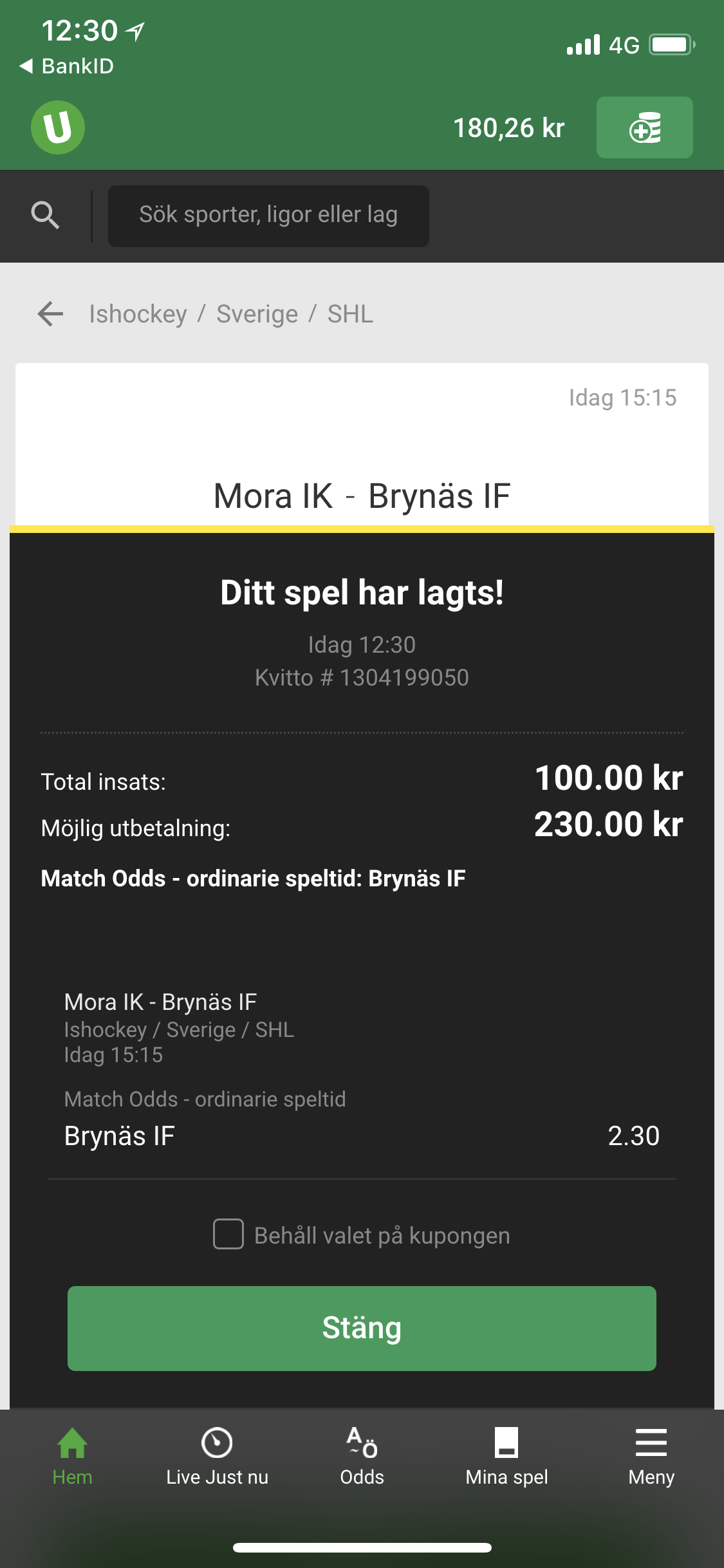Open the deposit funds button
This screenshot has height=1568, width=724.
tap(644, 127)
